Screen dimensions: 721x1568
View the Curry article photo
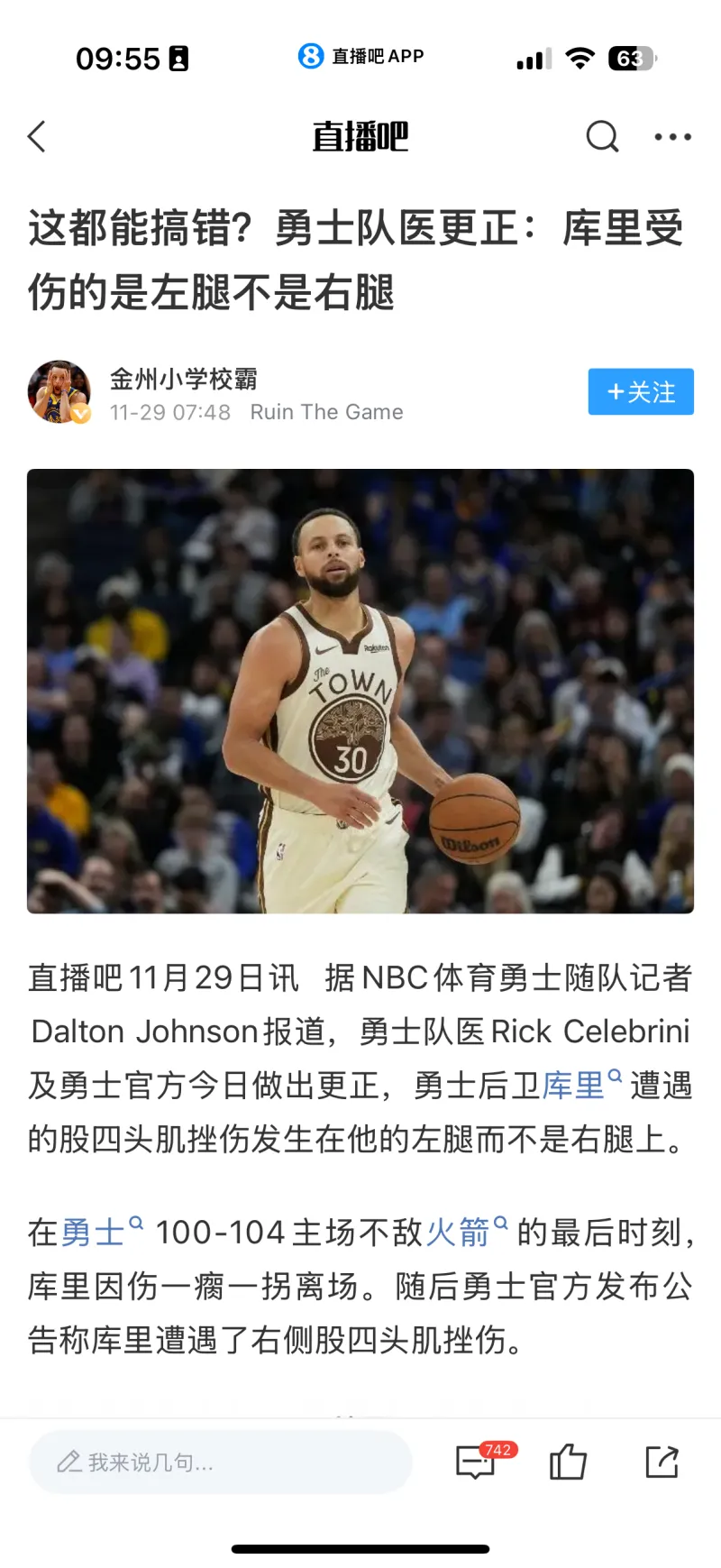pos(360,691)
